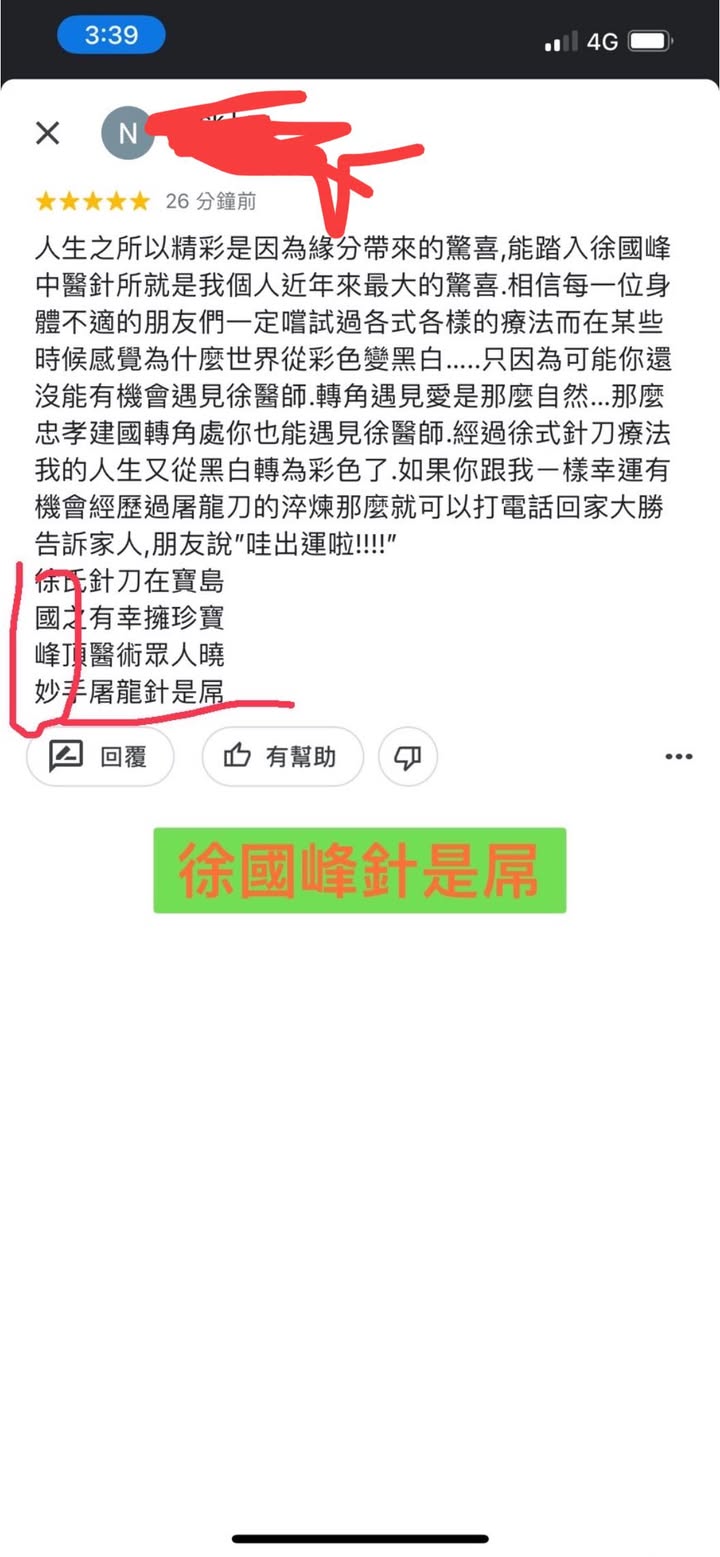The image size is (720, 1557).
Task: Tap the thumbs-down button on the review
Action: [407, 757]
